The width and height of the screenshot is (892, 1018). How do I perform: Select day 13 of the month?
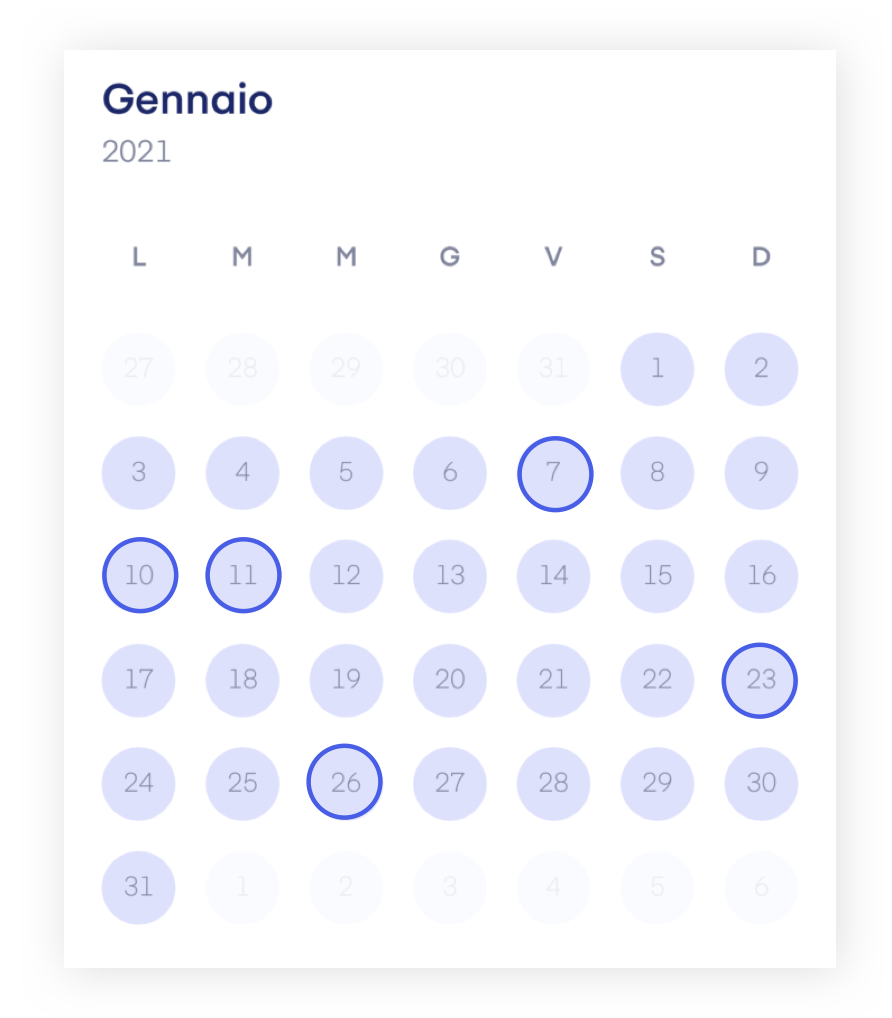[450, 576]
